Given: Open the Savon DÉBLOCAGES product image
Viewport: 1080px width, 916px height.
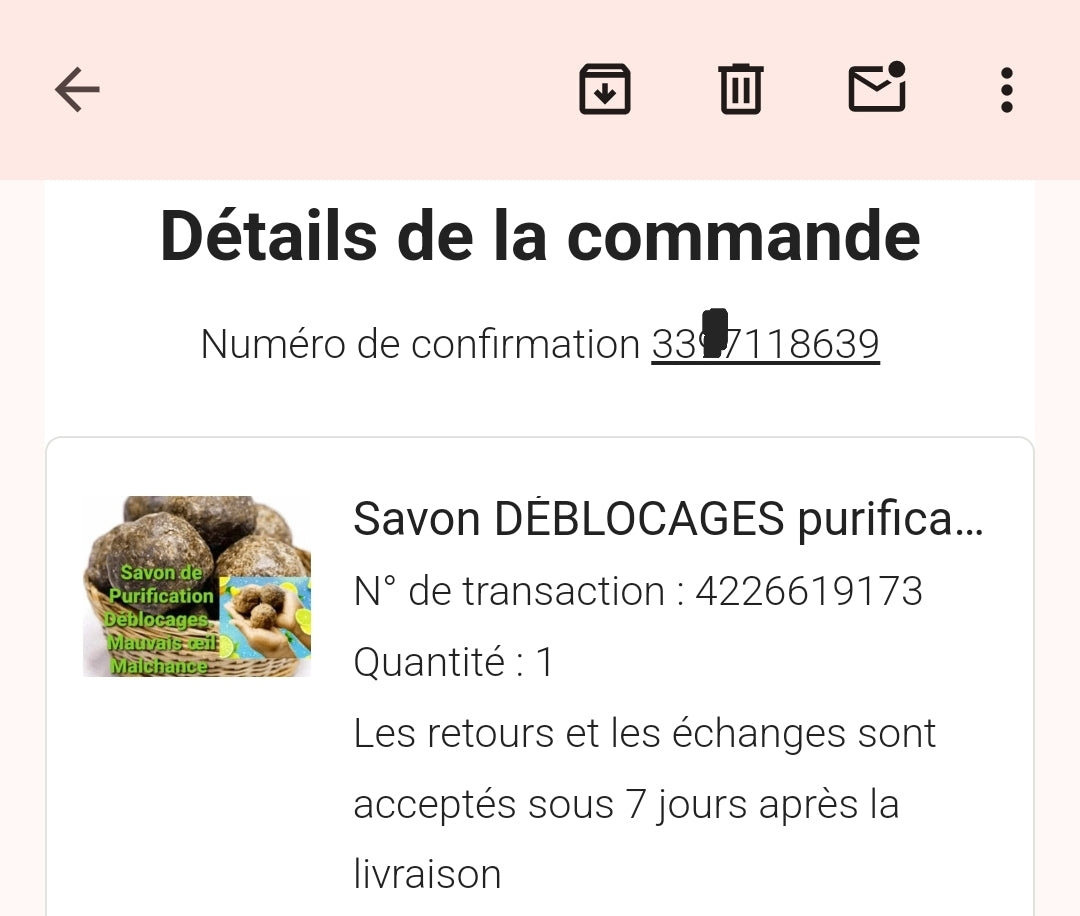Looking at the screenshot, I should [x=197, y=586].
